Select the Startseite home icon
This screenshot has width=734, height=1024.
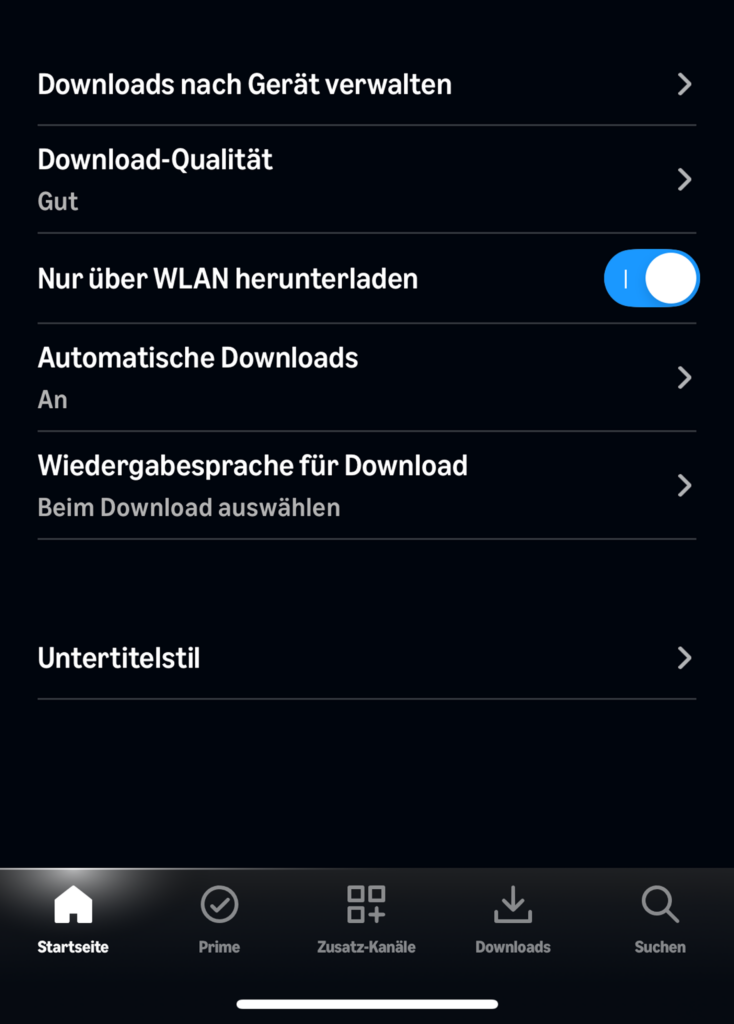click(x=72, y=905)
